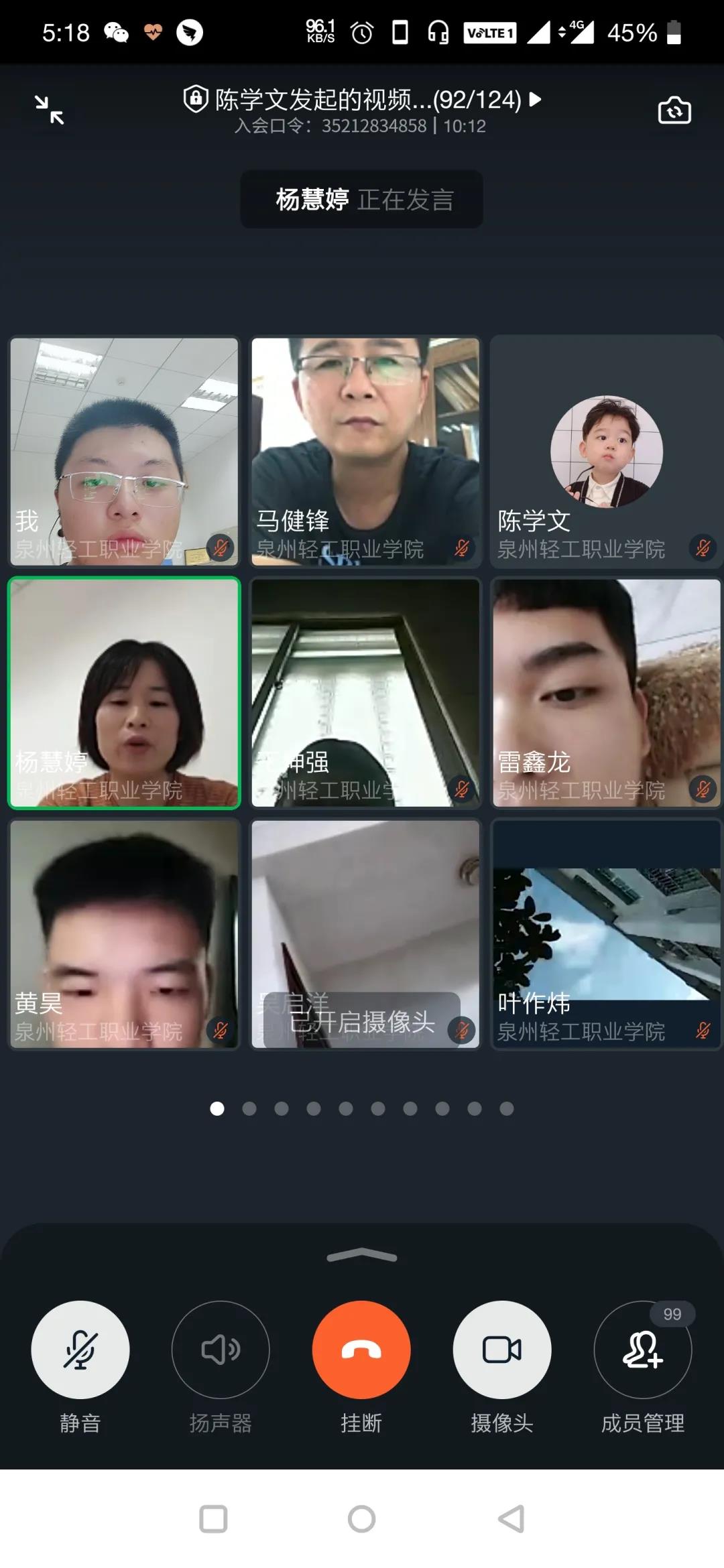
Task: Open 马健锋's video tile
Action: point(365,452)
